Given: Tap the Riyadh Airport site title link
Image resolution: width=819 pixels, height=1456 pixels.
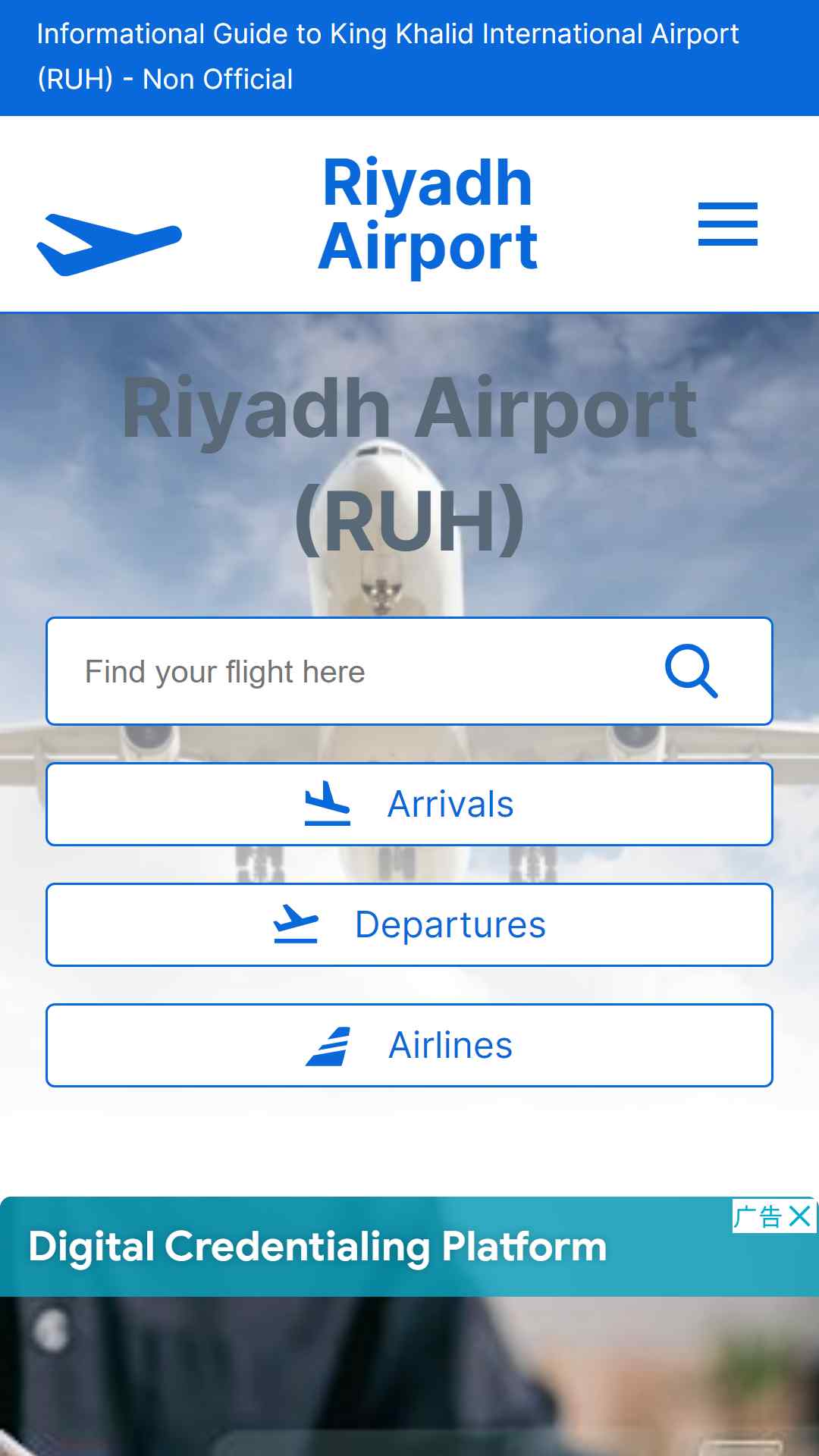Looking at the screenshot, I should pos(428,214).
